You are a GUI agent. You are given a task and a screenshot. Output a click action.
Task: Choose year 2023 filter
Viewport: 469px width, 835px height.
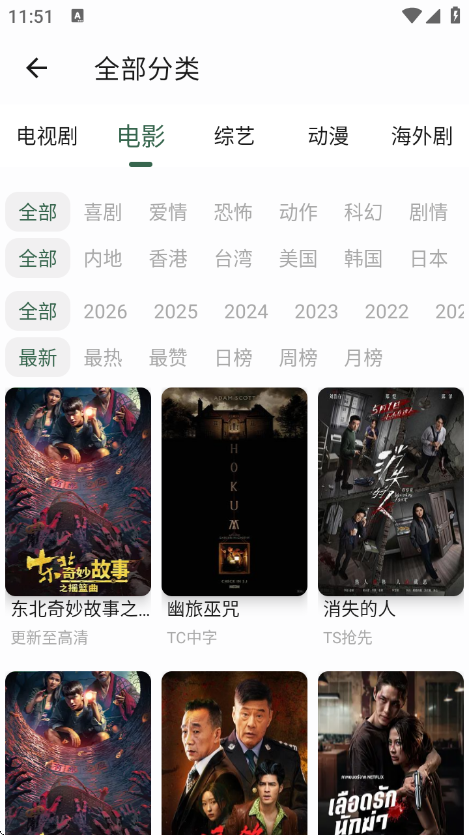[x=316, y=312]
